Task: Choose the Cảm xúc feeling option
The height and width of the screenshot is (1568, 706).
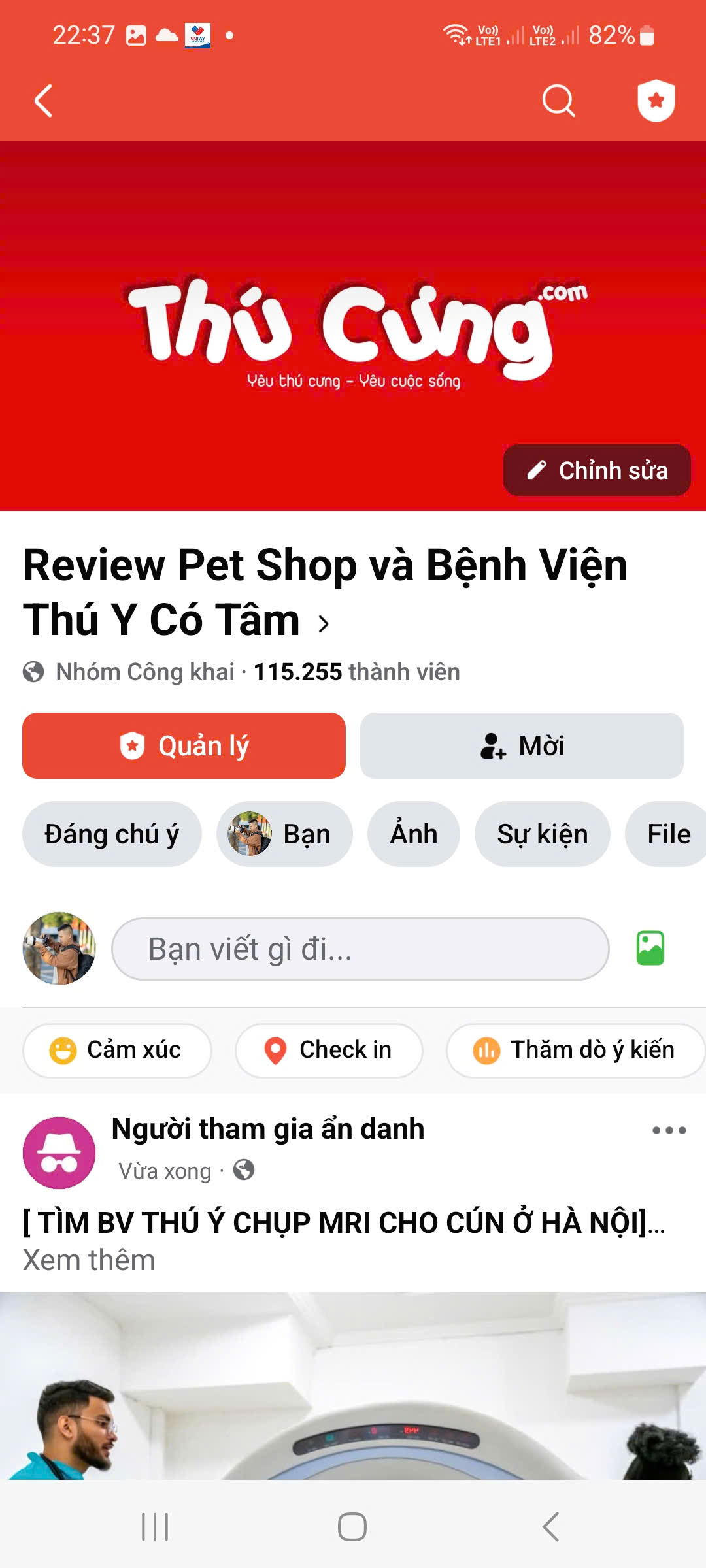Action: pyautogui.click(x=118, y=1050)
